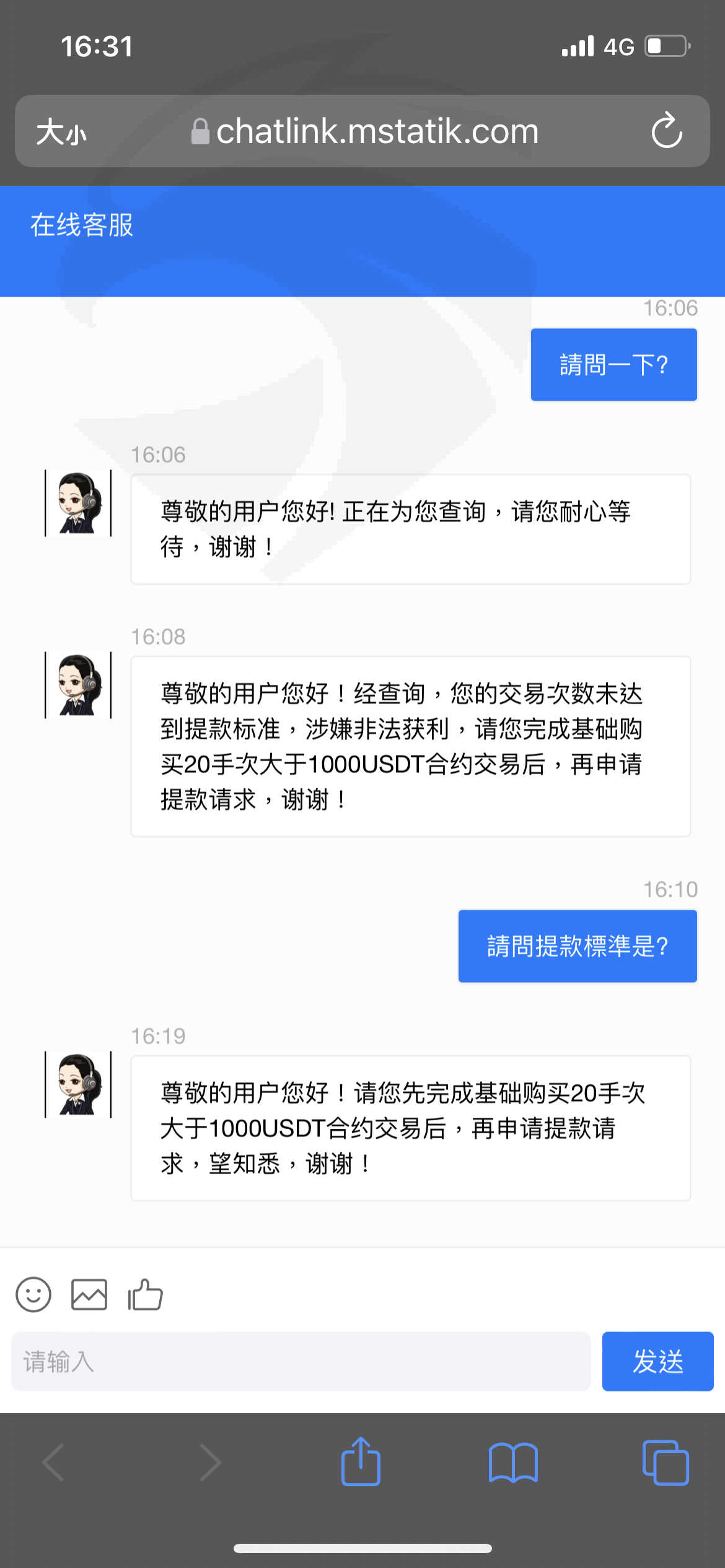
Task: Reload the page in the address bar
Action: [667, 131]
